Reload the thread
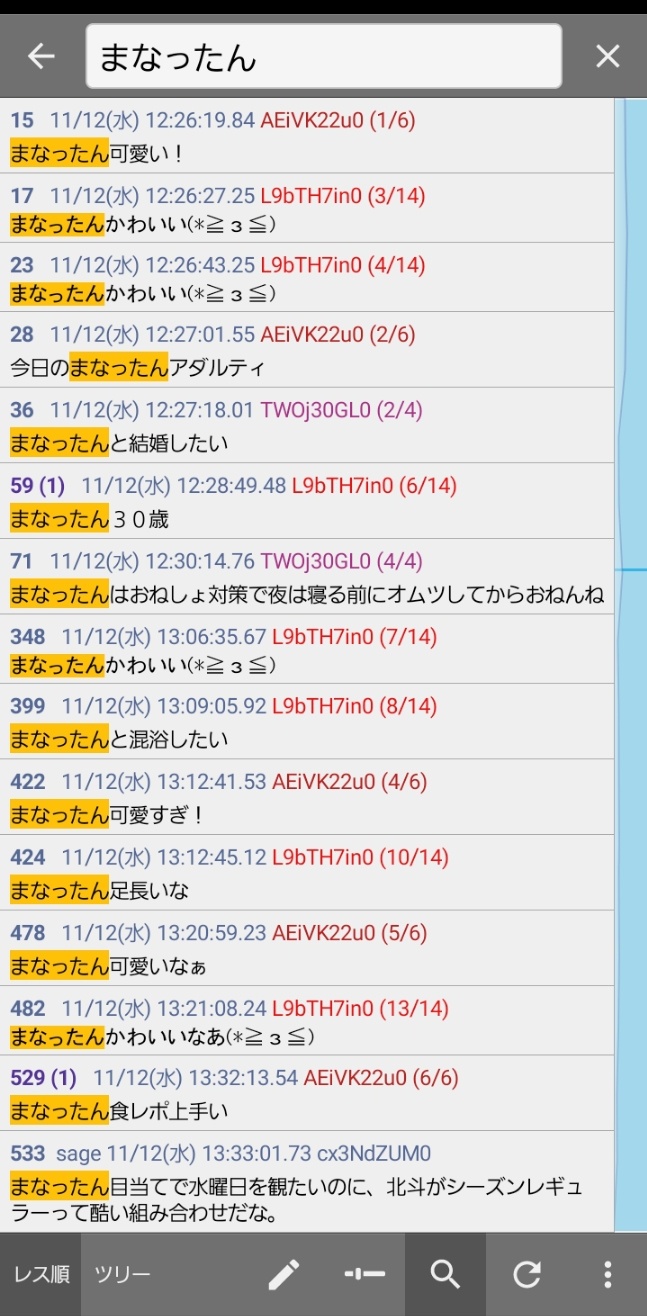The image size is (647, 1316). tap(526, 1274)
